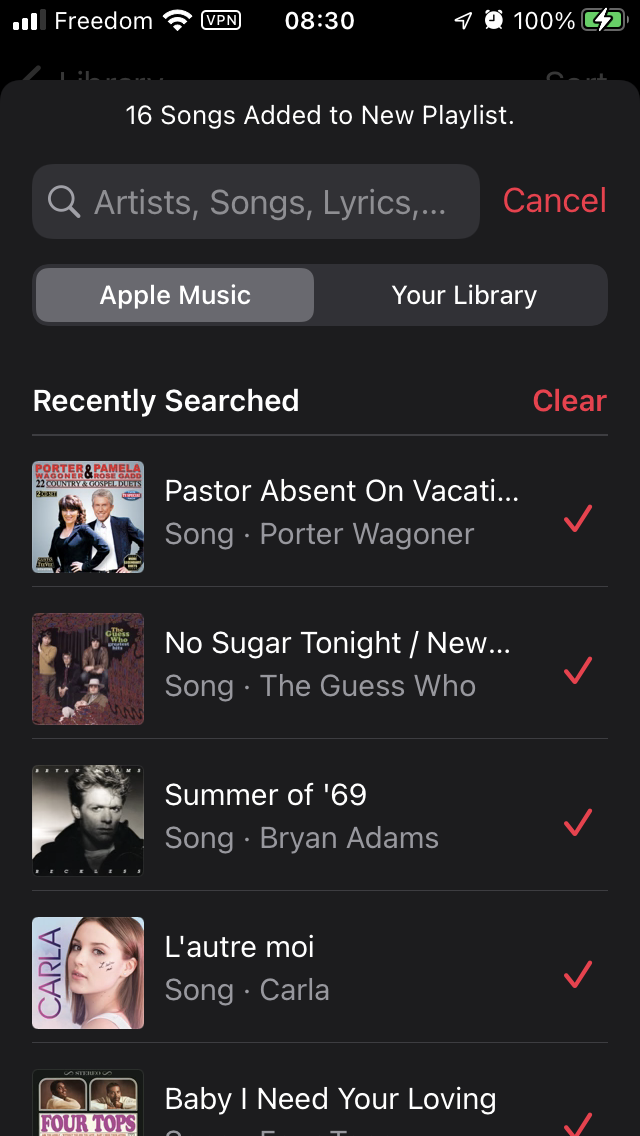Clear the recently searched list
This screenshot has height=1136, width=640.
(x=569, y=401)
